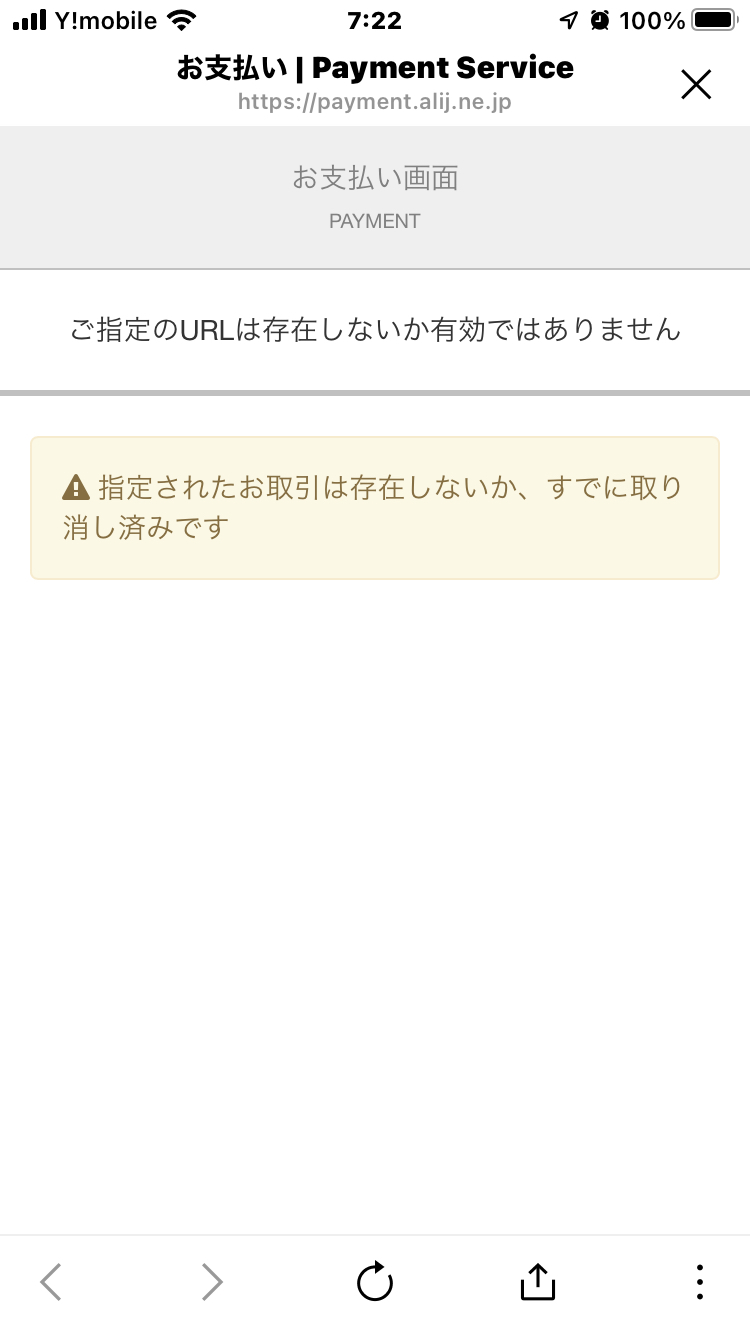Open the three-dot overflow menu

coord(700,1281)
